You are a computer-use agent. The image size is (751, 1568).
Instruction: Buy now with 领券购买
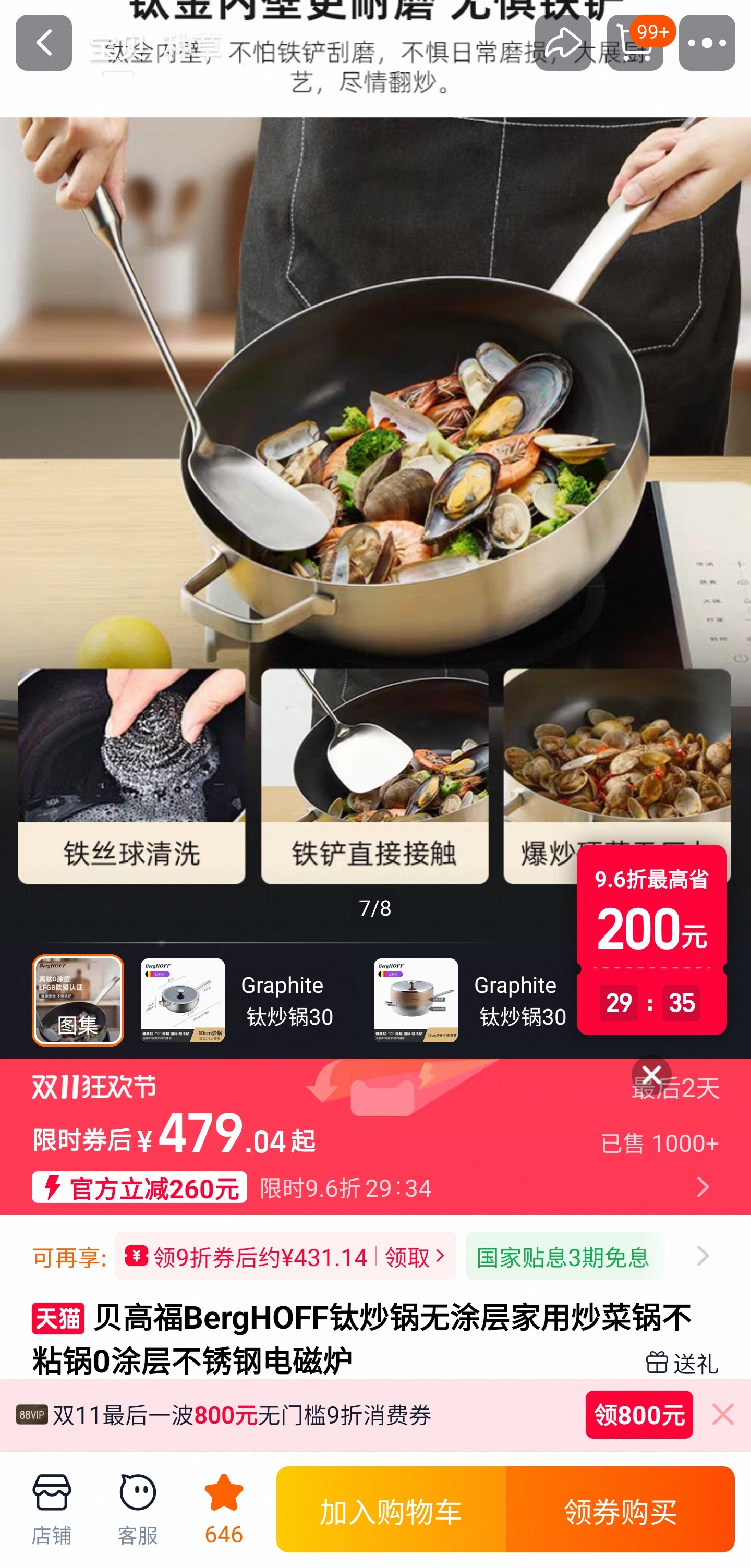coord(620,1510)
